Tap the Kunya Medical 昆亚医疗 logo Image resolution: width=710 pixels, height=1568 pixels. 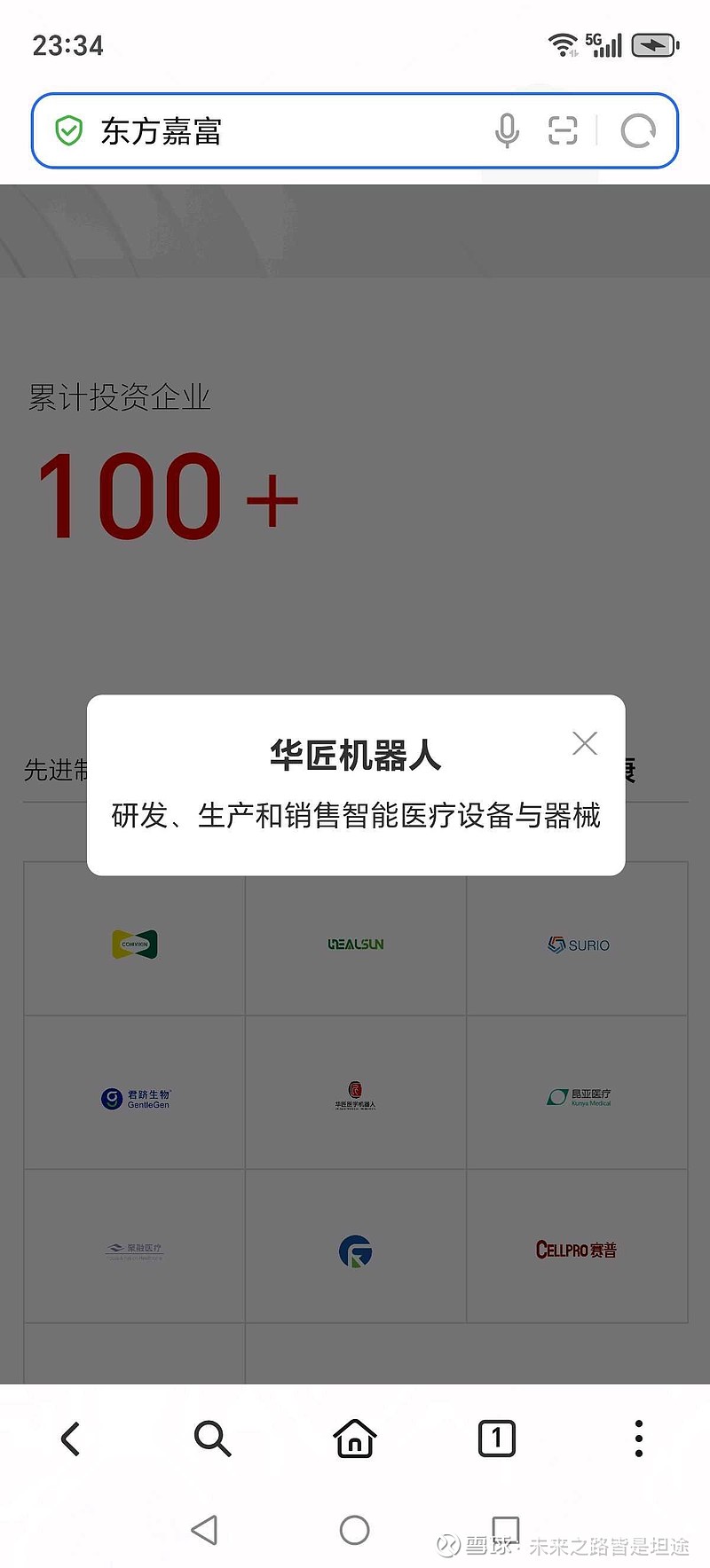578,1098
